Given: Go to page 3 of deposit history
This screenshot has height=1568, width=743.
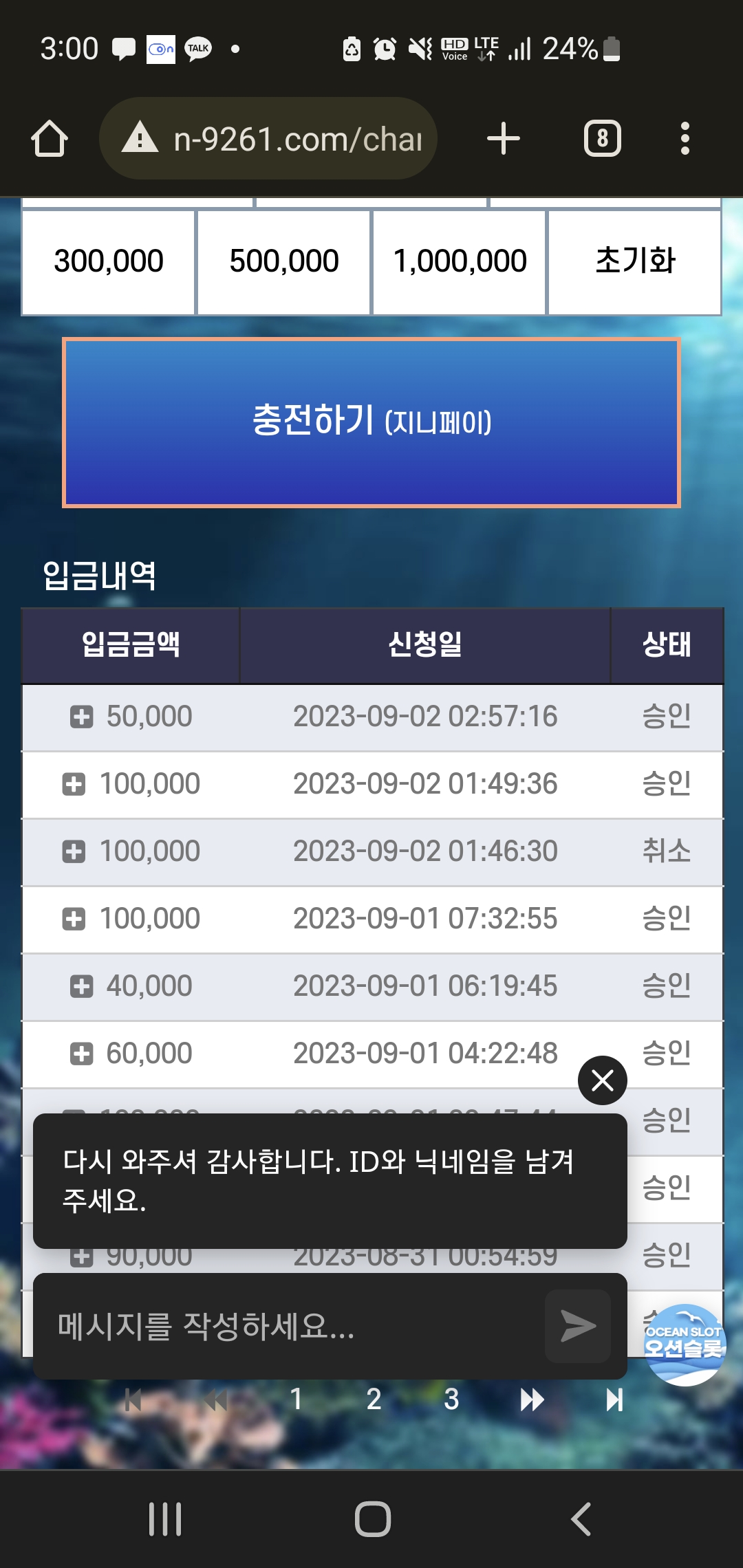Looking at the screenshot, I should [451, 1400].
